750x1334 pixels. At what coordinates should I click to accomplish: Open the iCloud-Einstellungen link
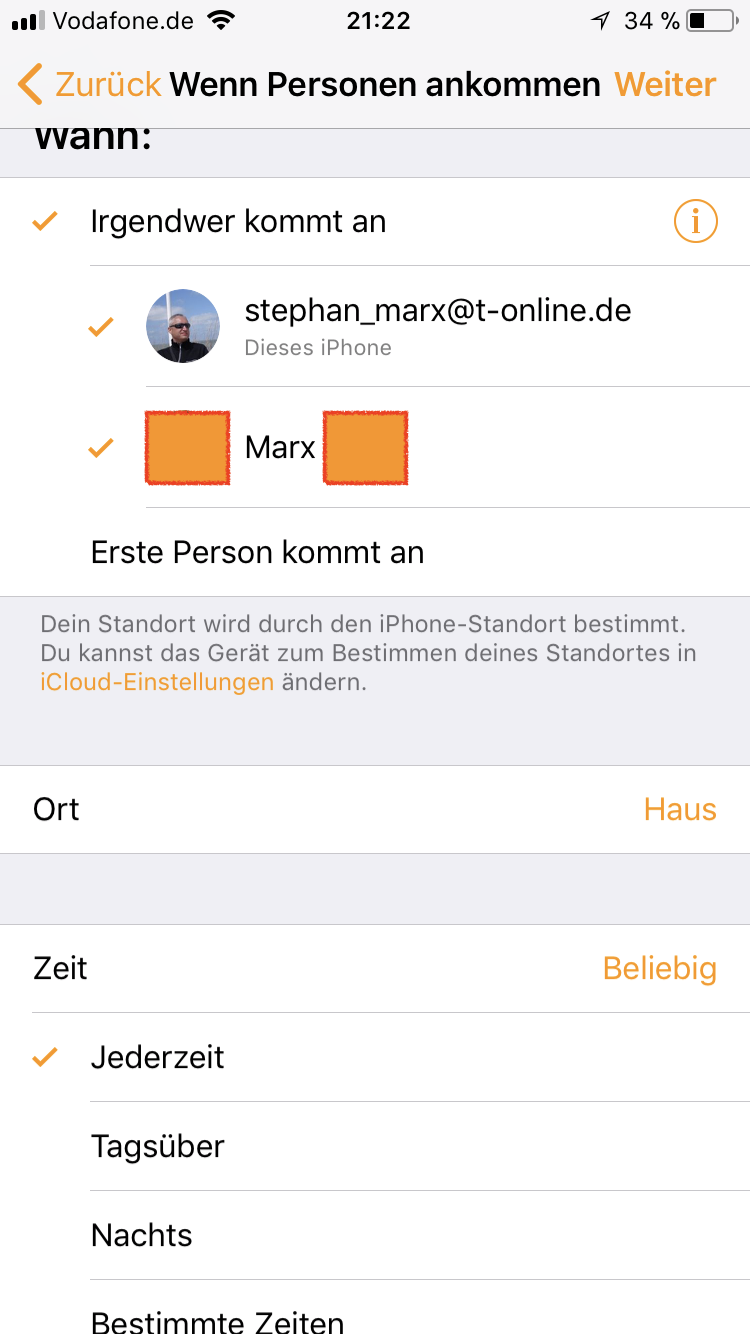tap(157, 683)
